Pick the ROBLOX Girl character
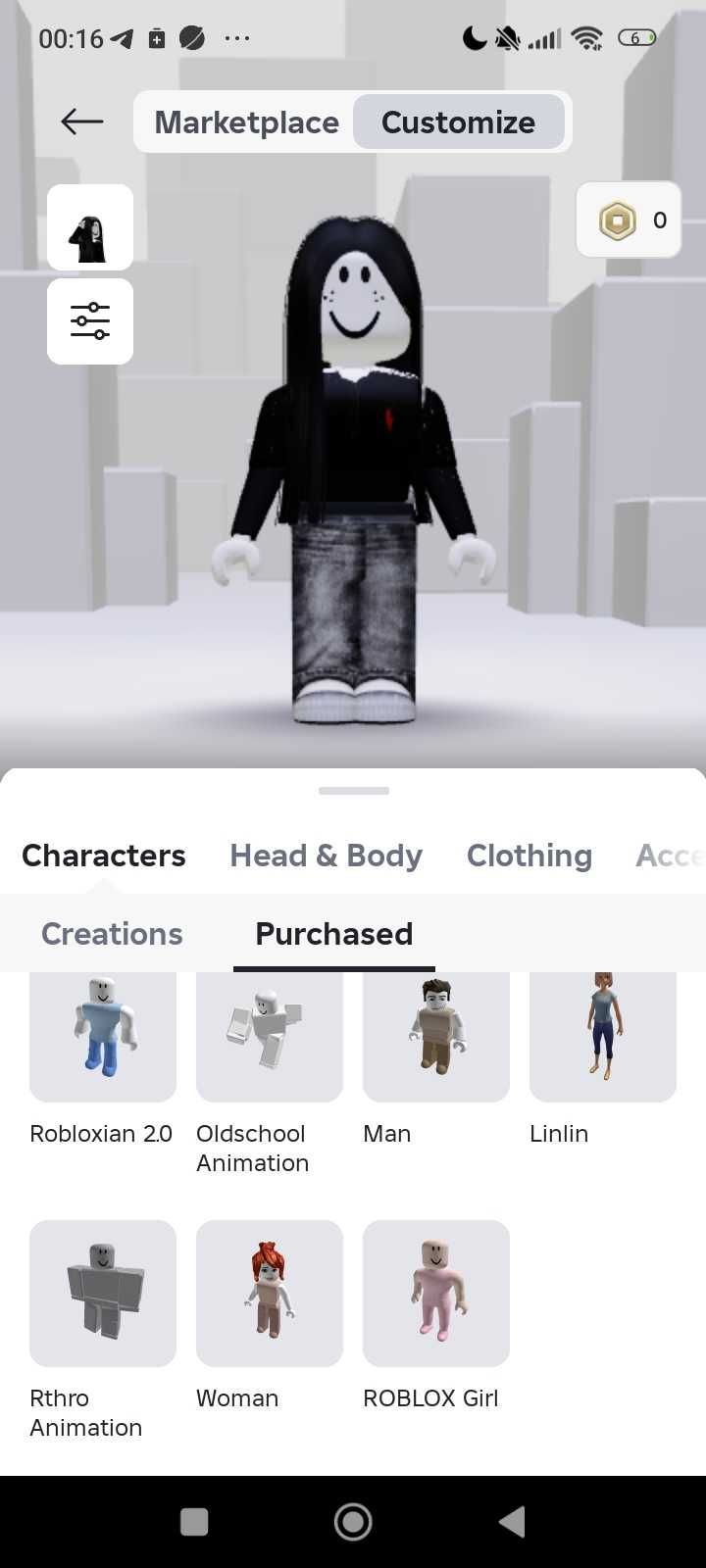Image resolution: width=706 pixels, height=1568 pixels. 436,1293
